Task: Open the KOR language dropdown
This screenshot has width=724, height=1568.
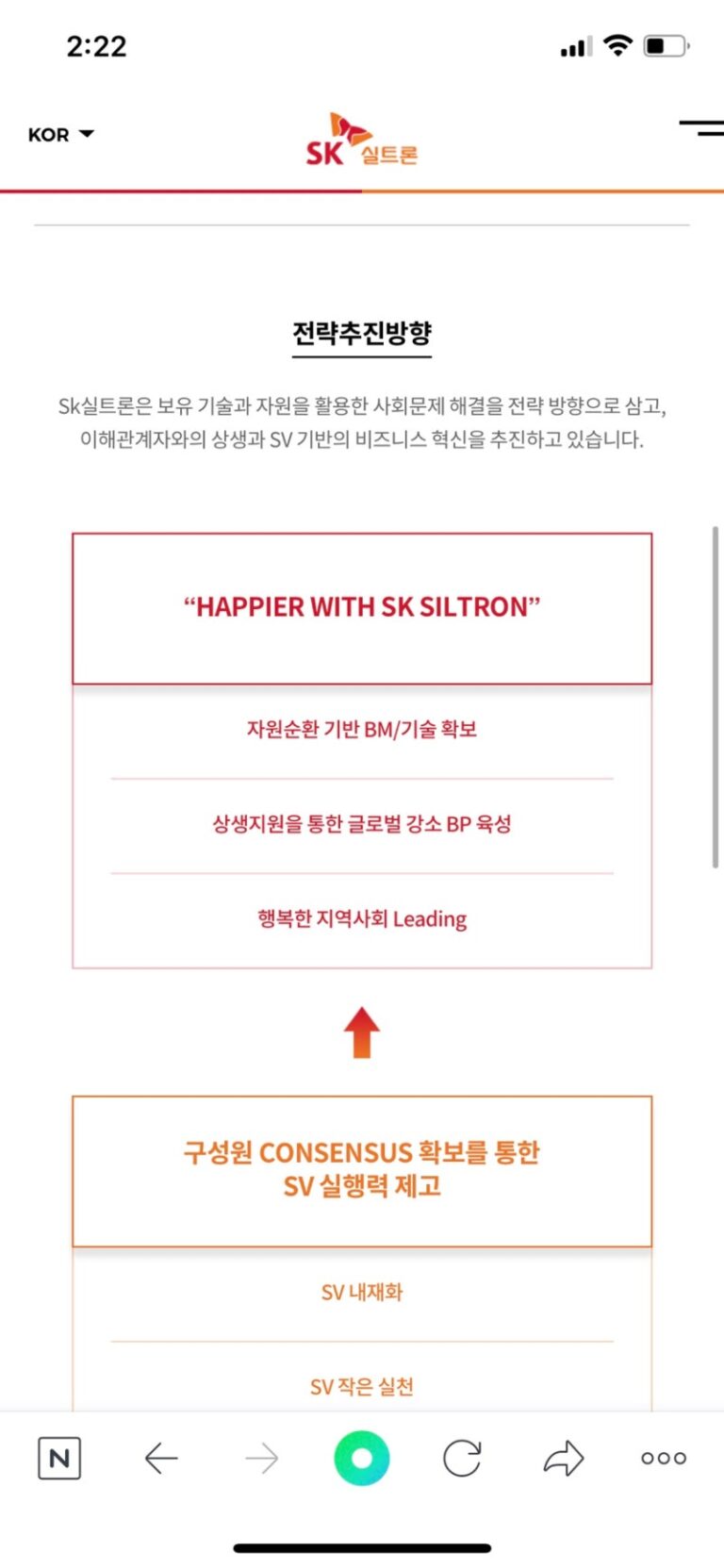Action: (x=61, y=135)
